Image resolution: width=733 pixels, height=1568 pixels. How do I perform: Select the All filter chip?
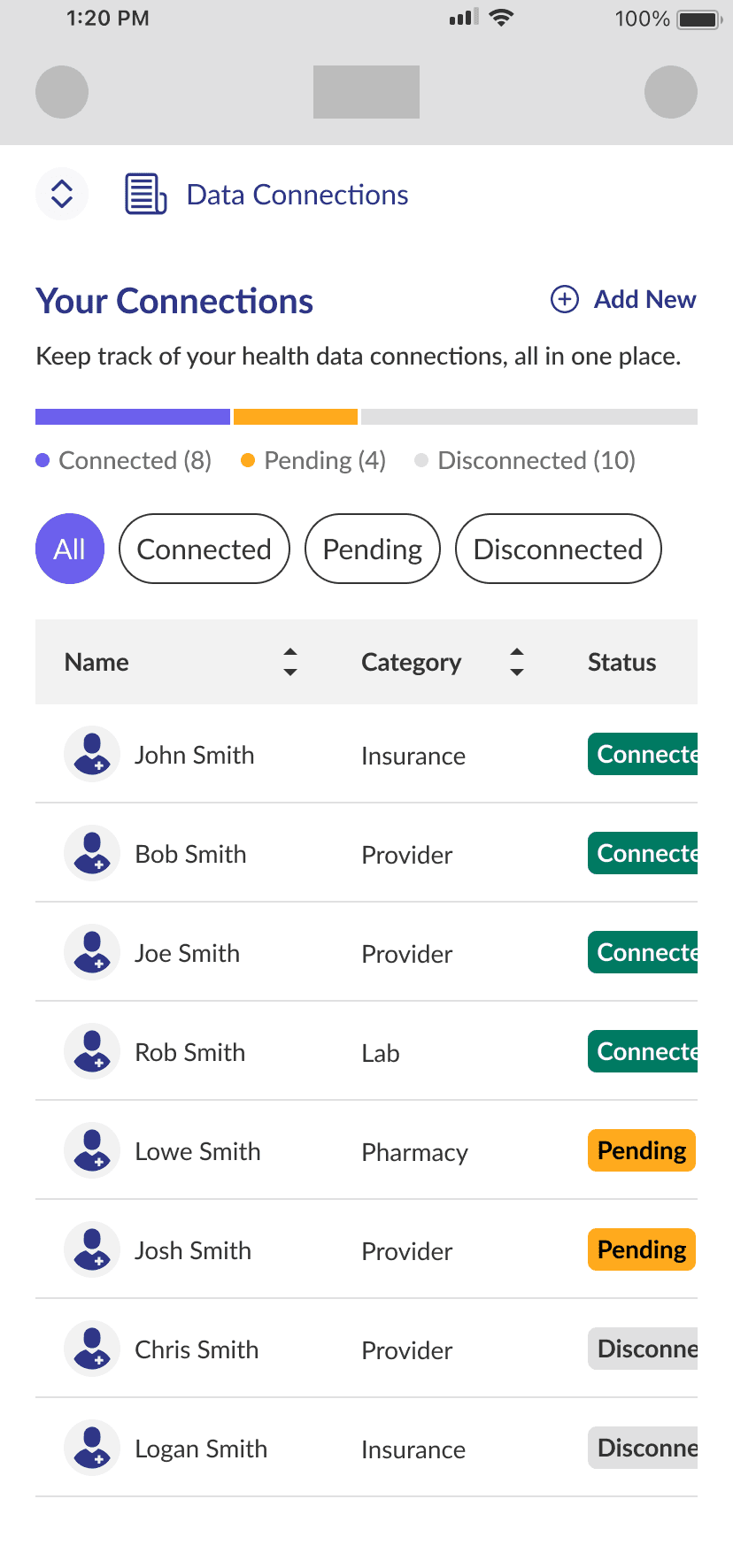(70, 549)
